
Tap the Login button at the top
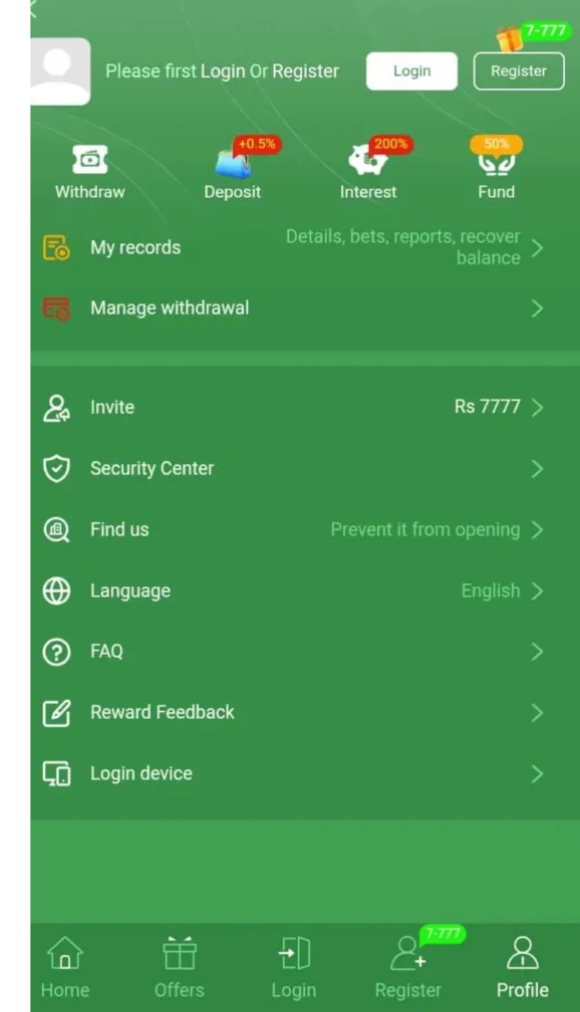412,71
